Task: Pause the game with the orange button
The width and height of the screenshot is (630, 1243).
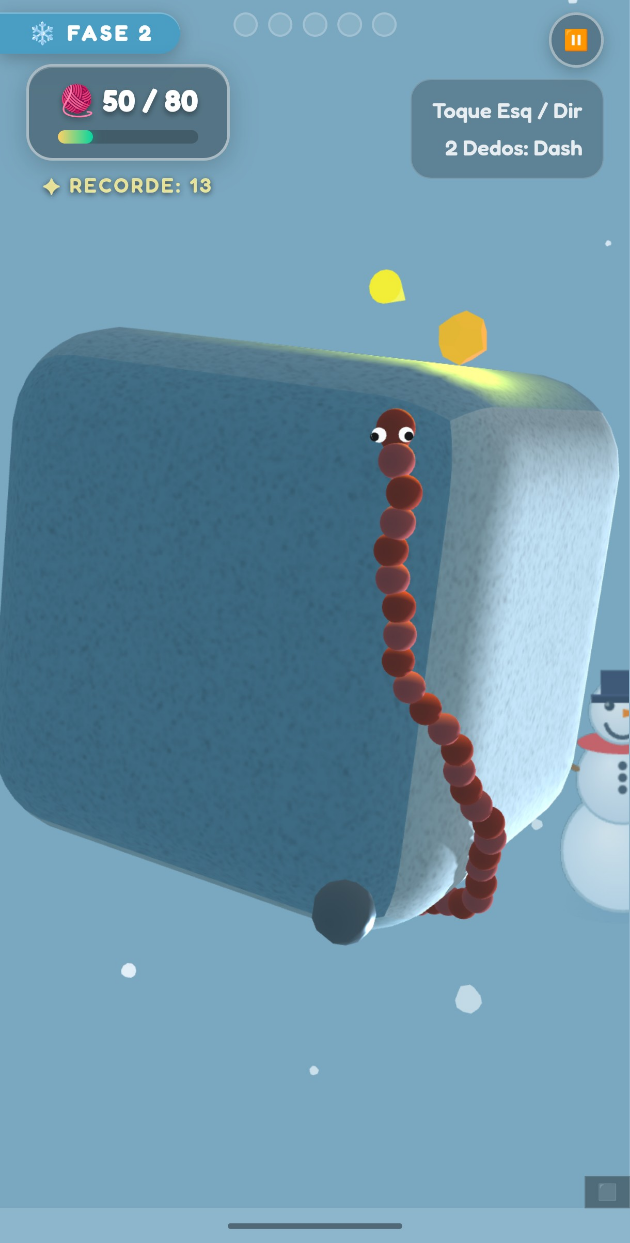Action: tap(576, 41)
